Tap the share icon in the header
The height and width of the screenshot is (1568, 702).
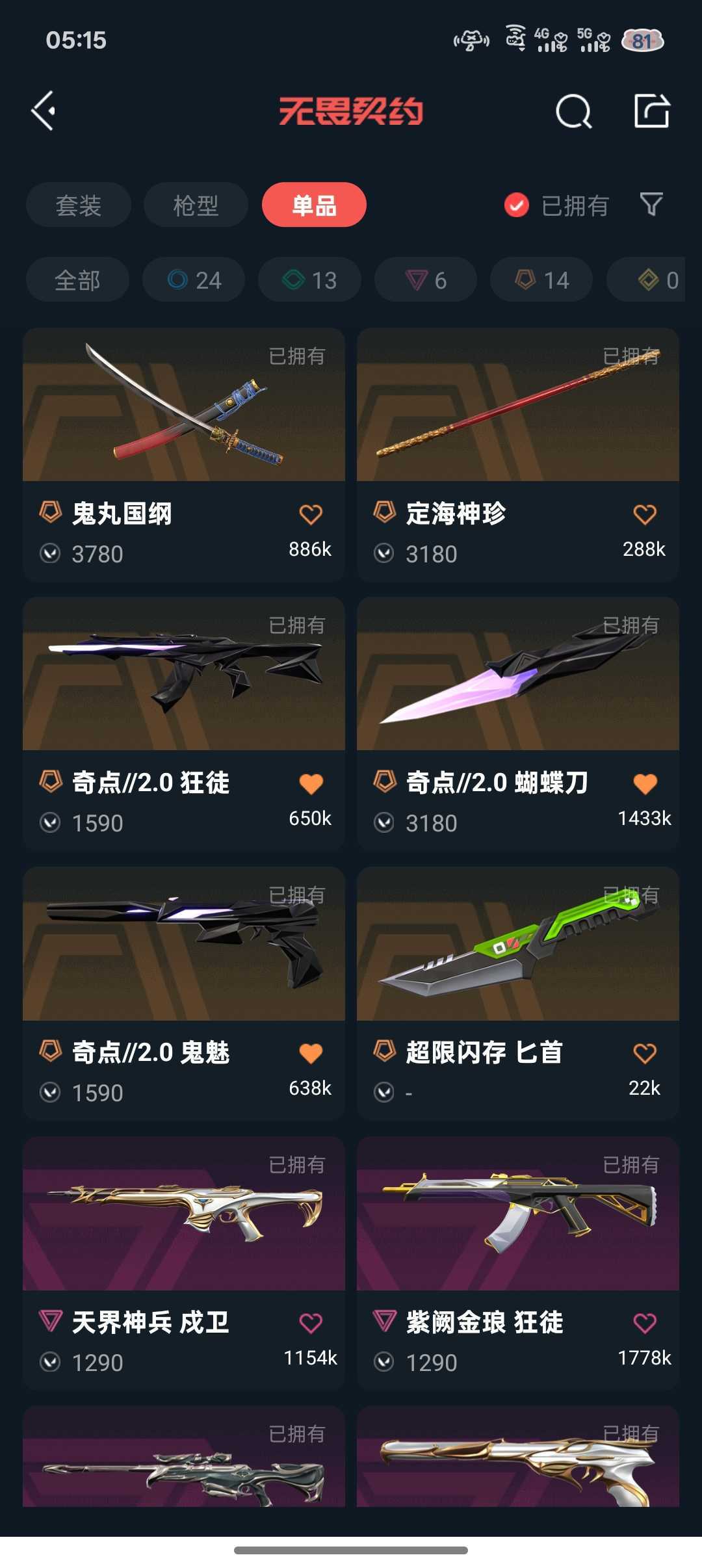click(x=651, y=111)
